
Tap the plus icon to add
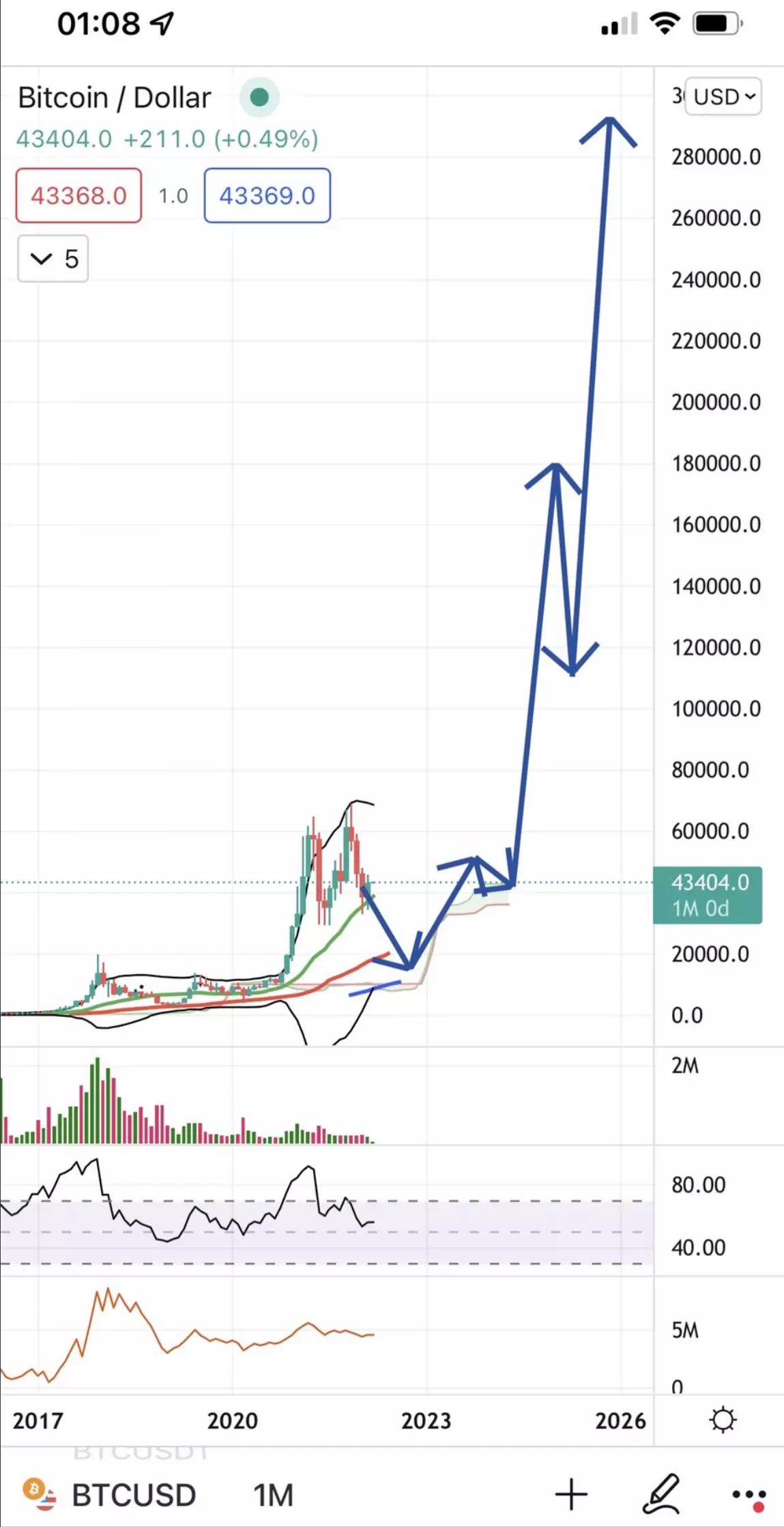click(x=571, y=1494)
